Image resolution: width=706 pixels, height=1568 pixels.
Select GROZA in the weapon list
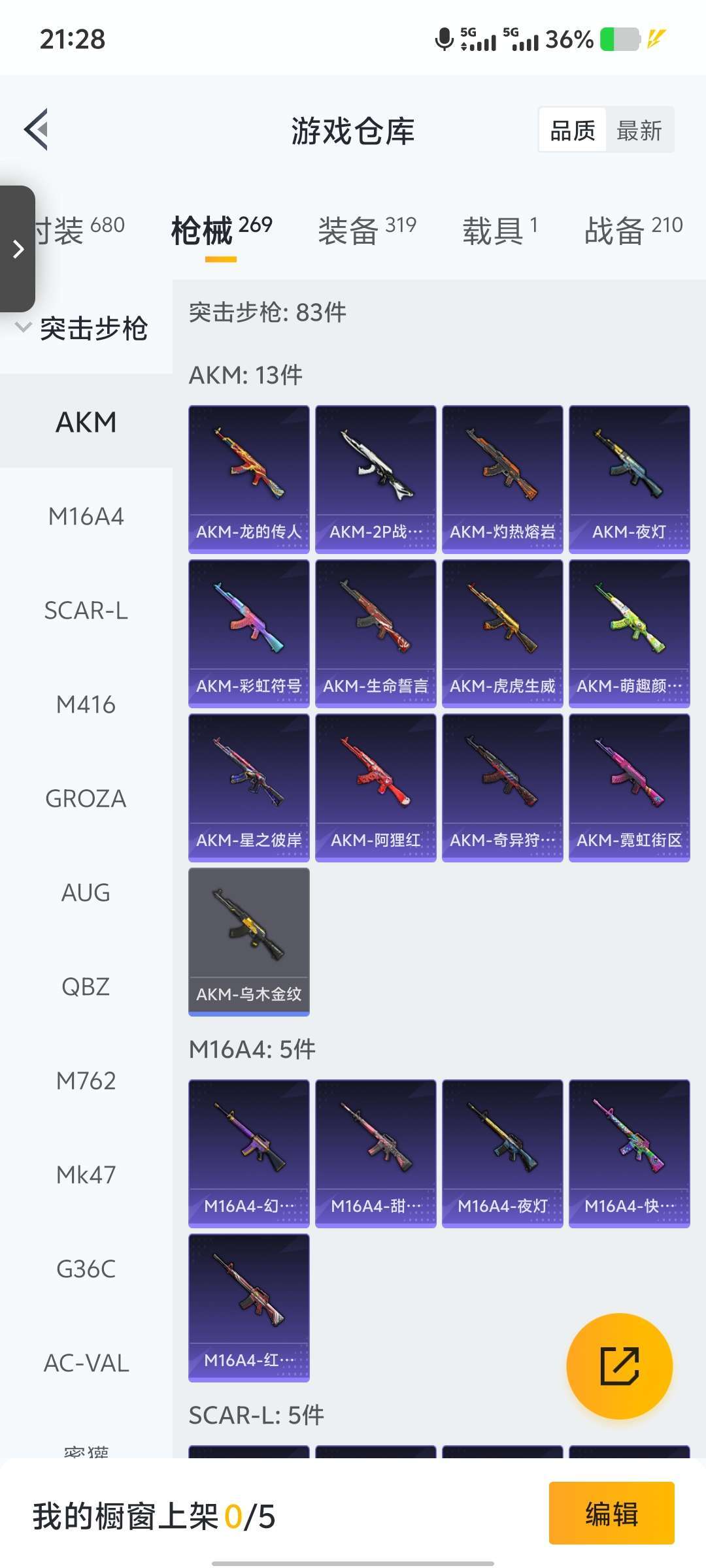tap(86, 798)
